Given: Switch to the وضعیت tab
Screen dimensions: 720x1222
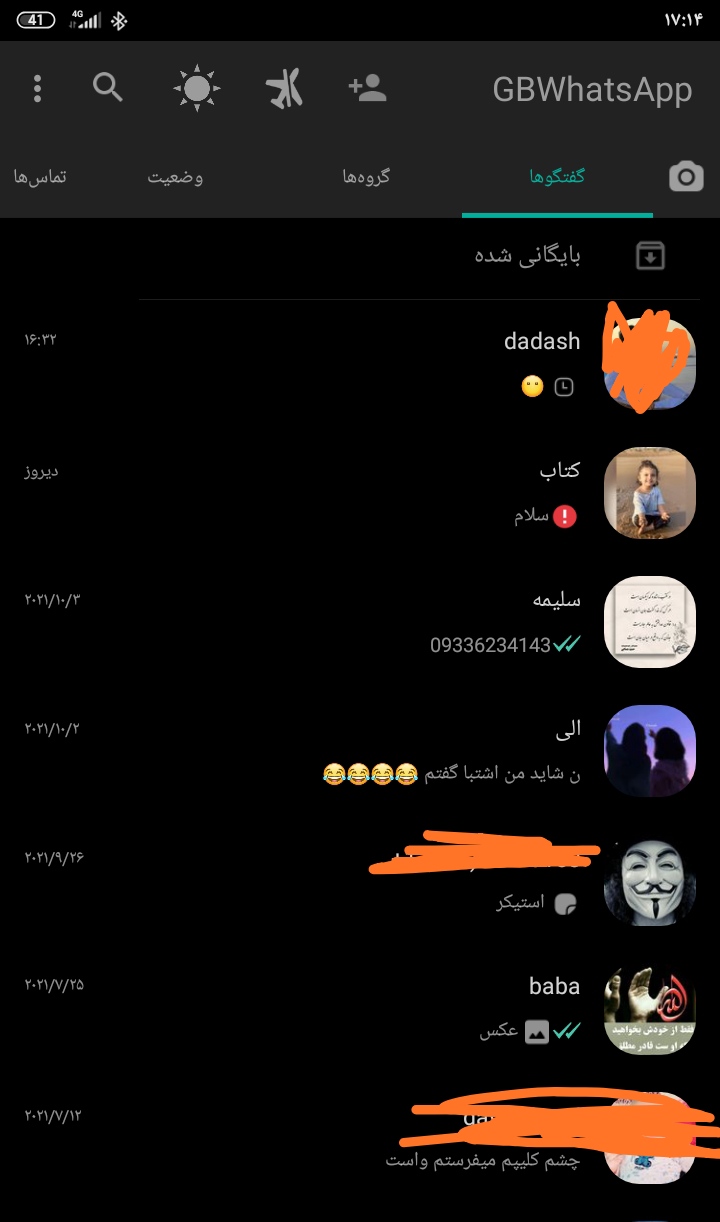Looking at the screenshot, I should [x=176, y=178].
